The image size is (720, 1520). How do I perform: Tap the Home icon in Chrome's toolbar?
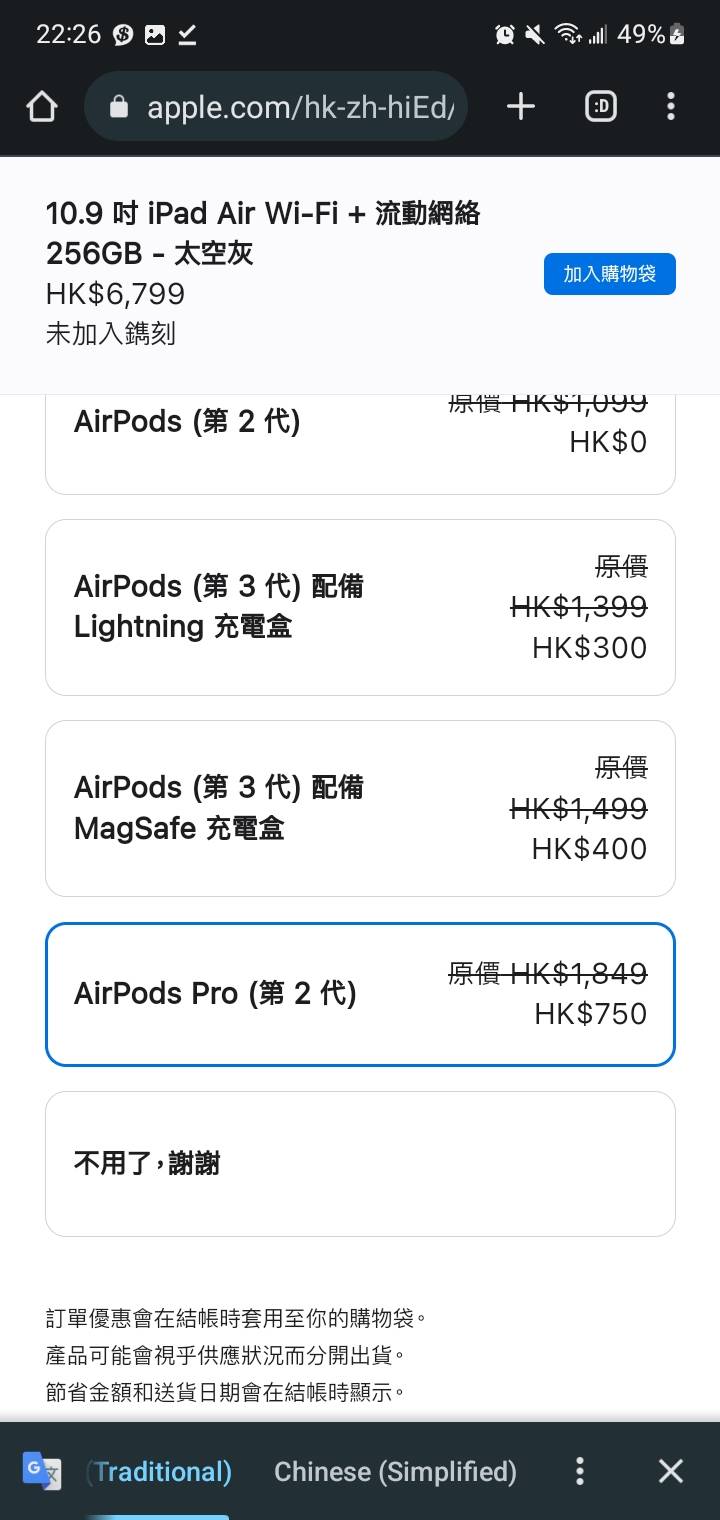(x=41, y=106)
